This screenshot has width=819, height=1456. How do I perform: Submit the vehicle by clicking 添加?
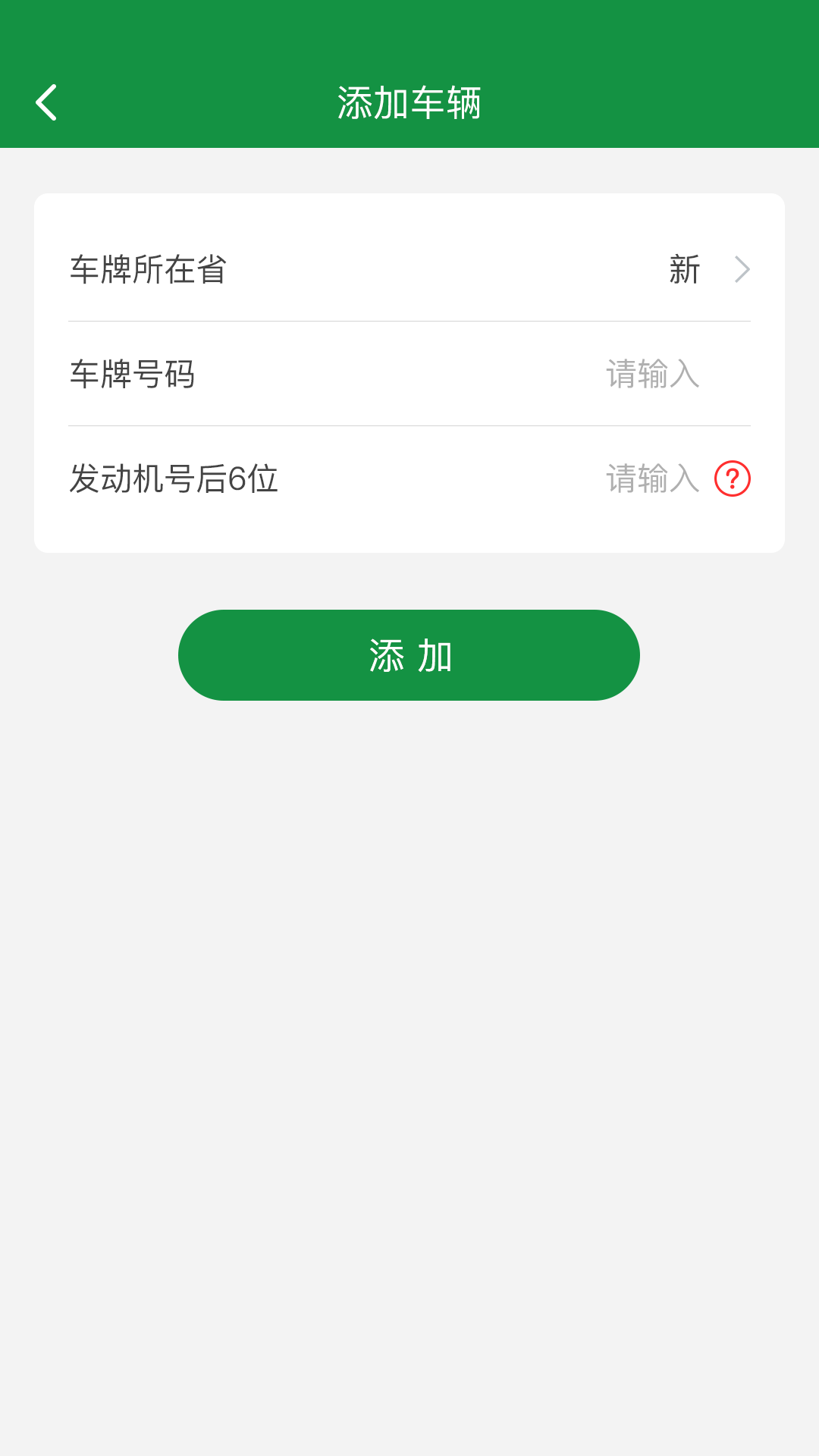coord(409,654)
